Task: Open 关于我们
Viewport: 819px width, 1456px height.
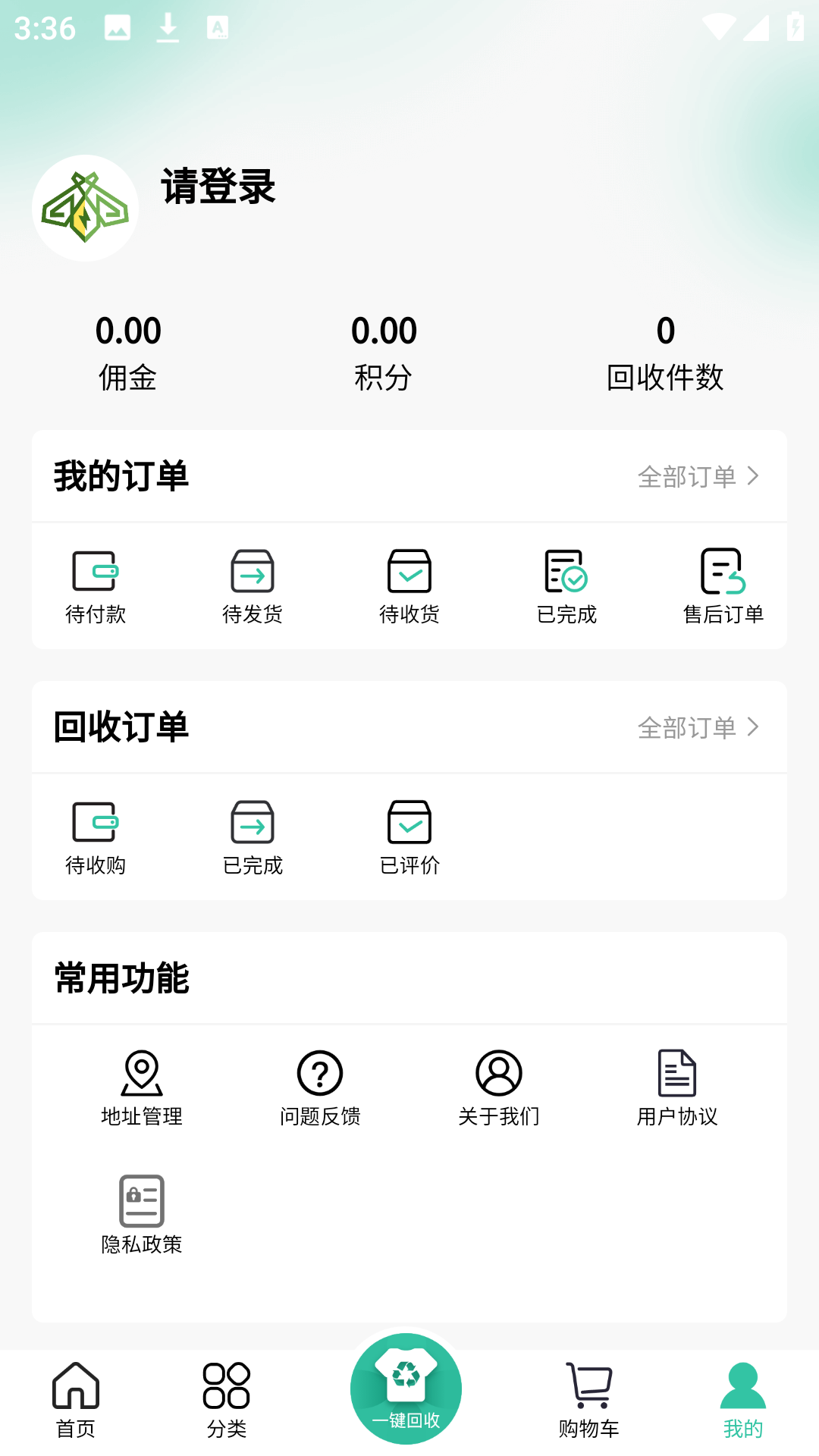Action: tap(499, 1088)
